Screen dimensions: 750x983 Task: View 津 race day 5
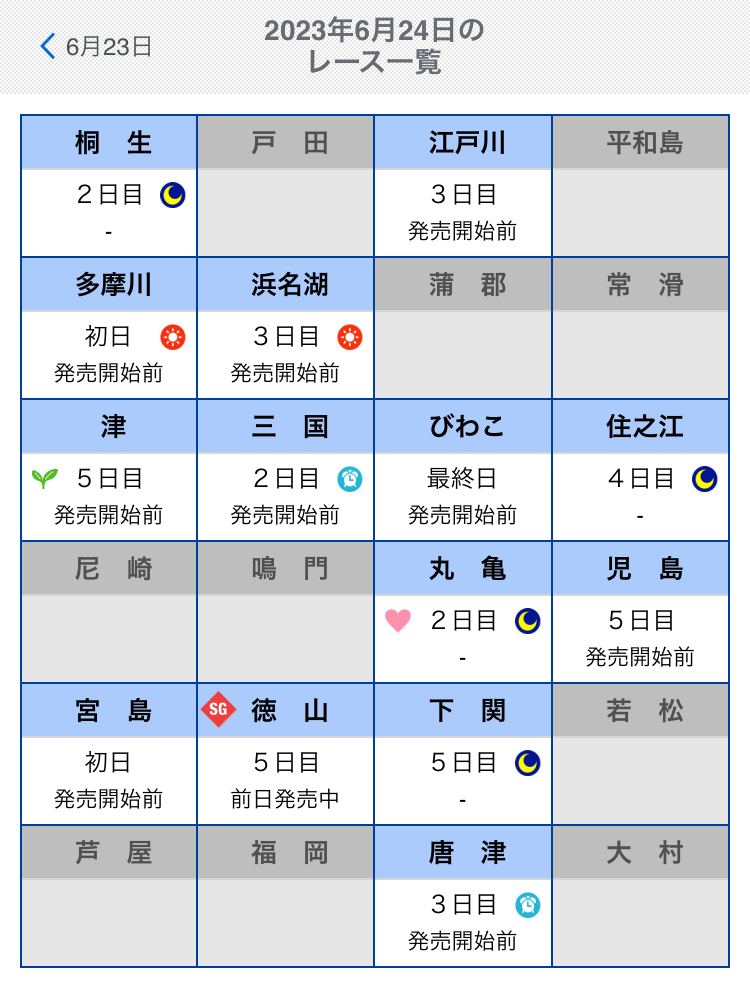click(109, 470)
